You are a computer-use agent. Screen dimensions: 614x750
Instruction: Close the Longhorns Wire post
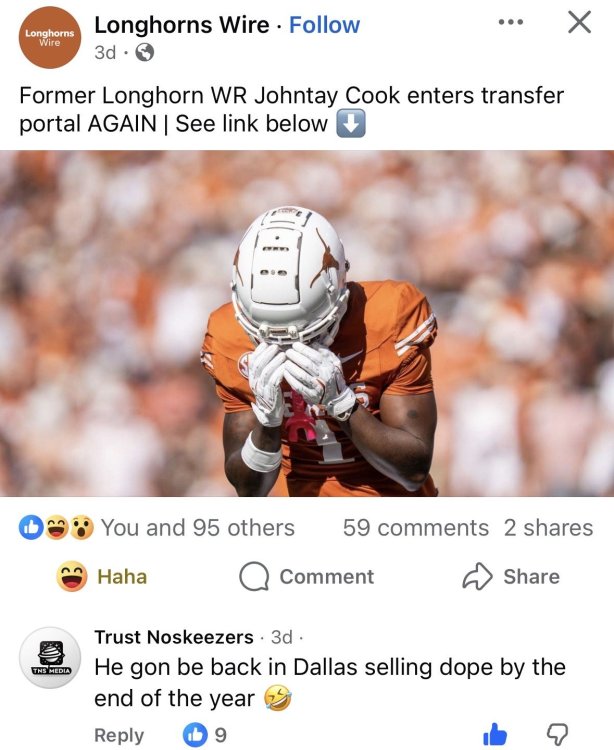[x=579, y=23]
